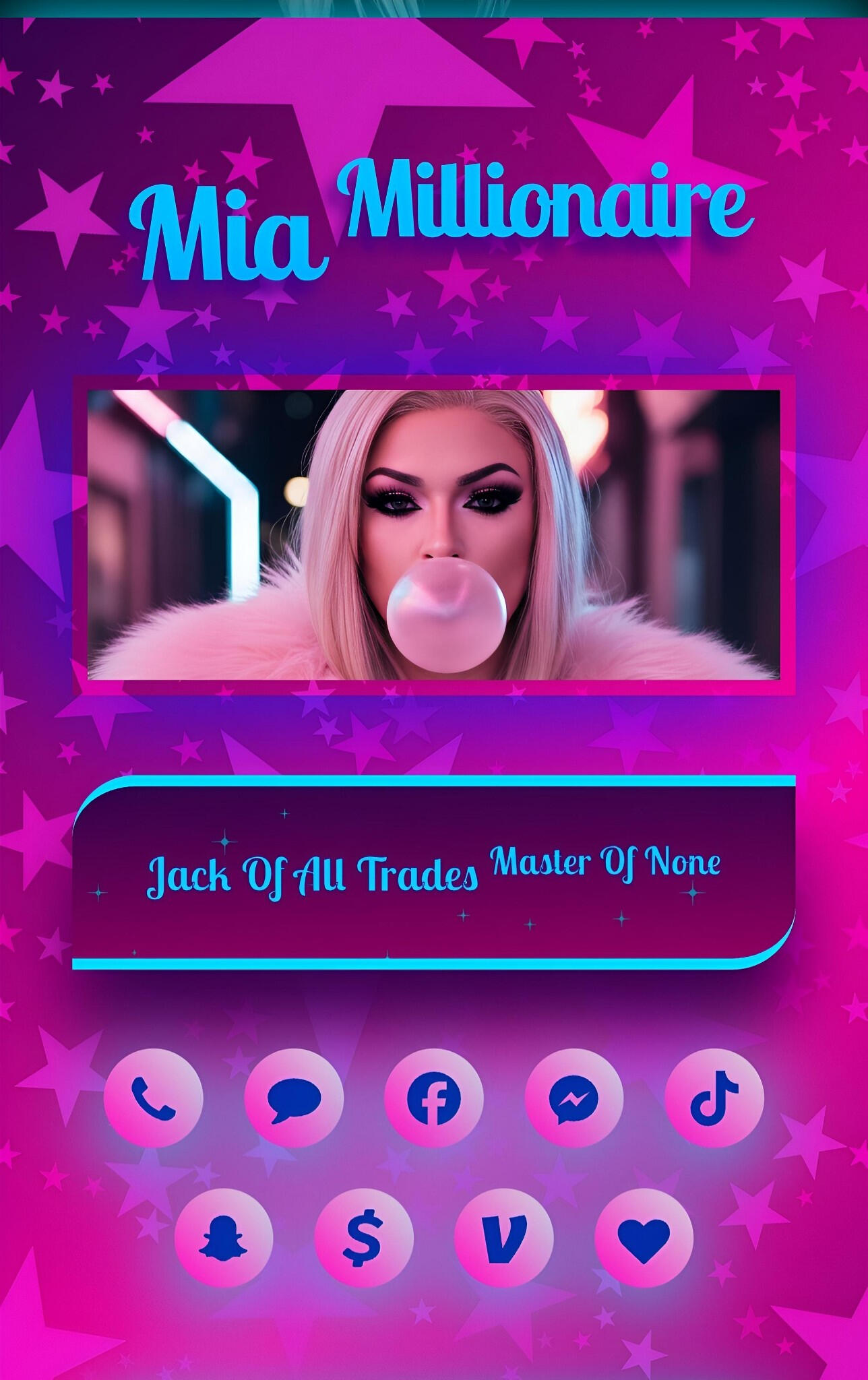
Task: Open the Venmo V icon
Action: pyautogui.click(x=503, y=1238)
